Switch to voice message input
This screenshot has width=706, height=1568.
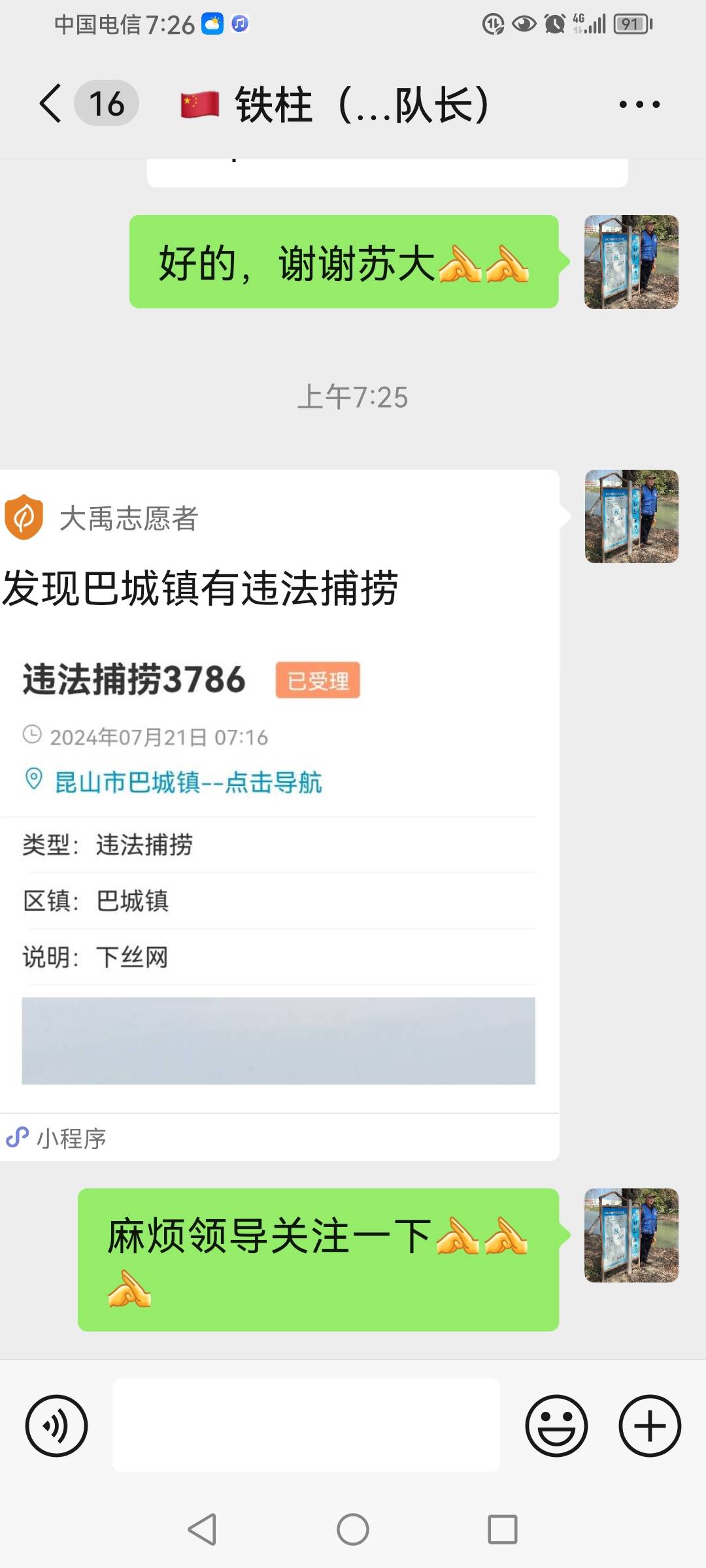[56, 1426]
